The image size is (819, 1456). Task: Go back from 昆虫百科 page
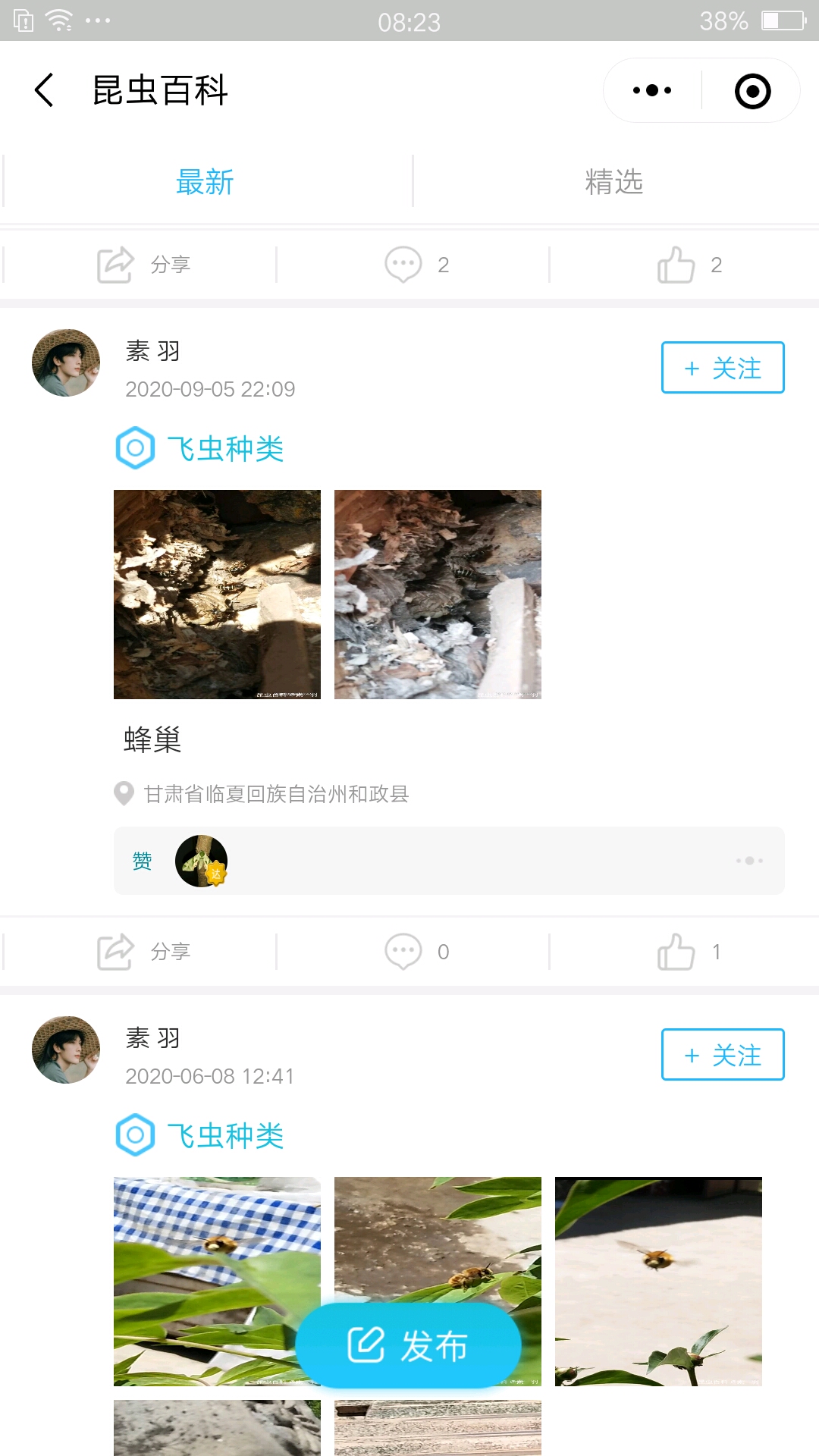(45, 90)
